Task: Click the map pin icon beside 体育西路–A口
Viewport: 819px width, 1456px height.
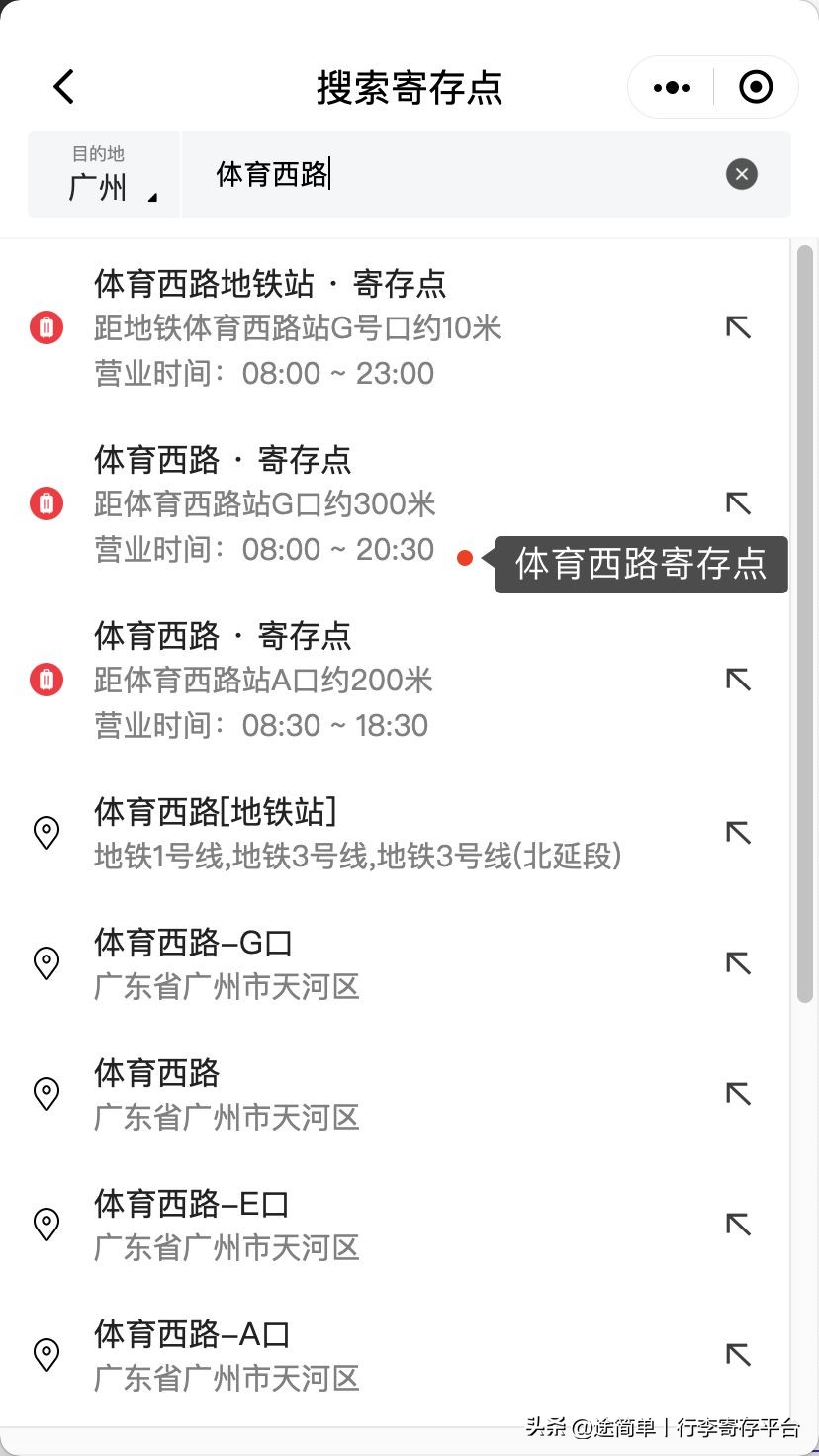Action: (x=45, y=1355)
